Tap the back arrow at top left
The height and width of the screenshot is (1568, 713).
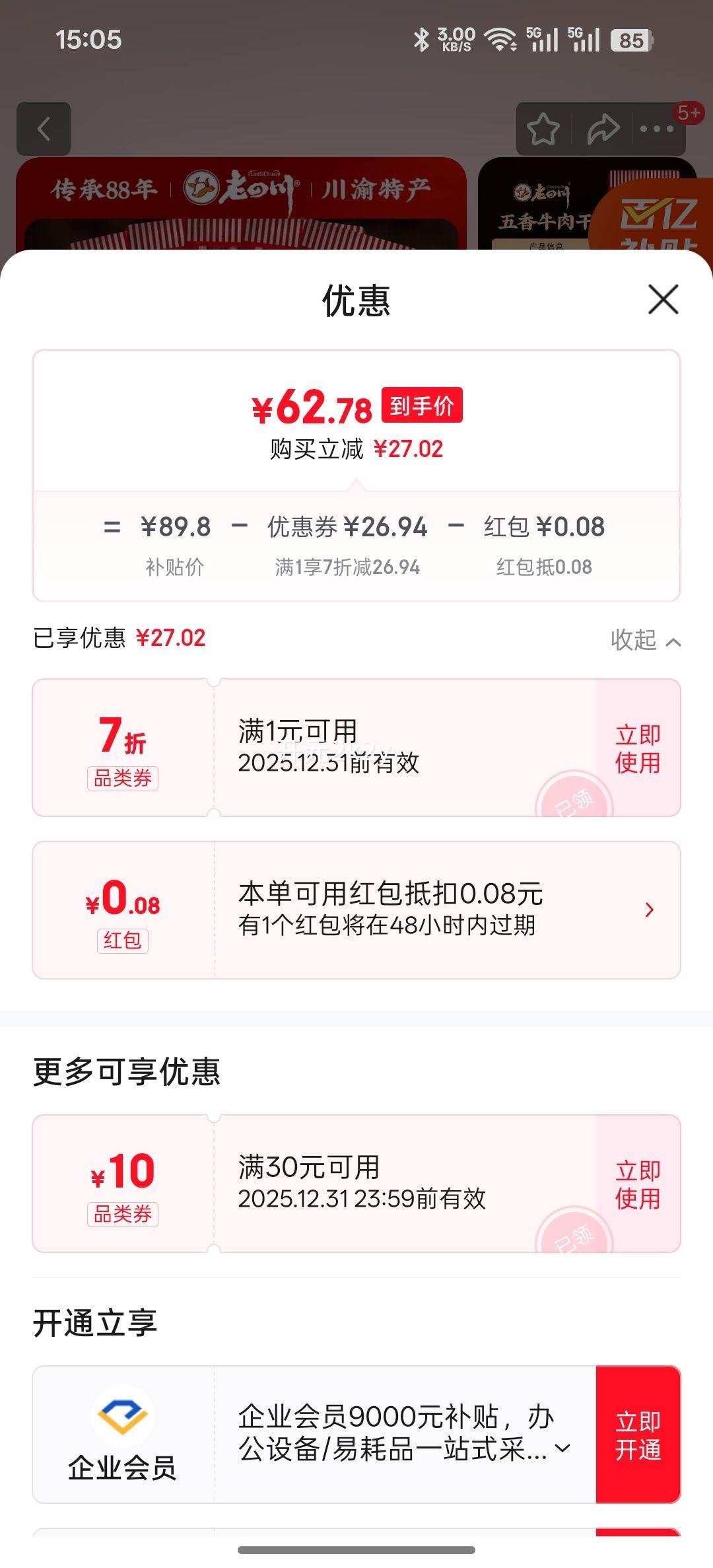(44, 129)
